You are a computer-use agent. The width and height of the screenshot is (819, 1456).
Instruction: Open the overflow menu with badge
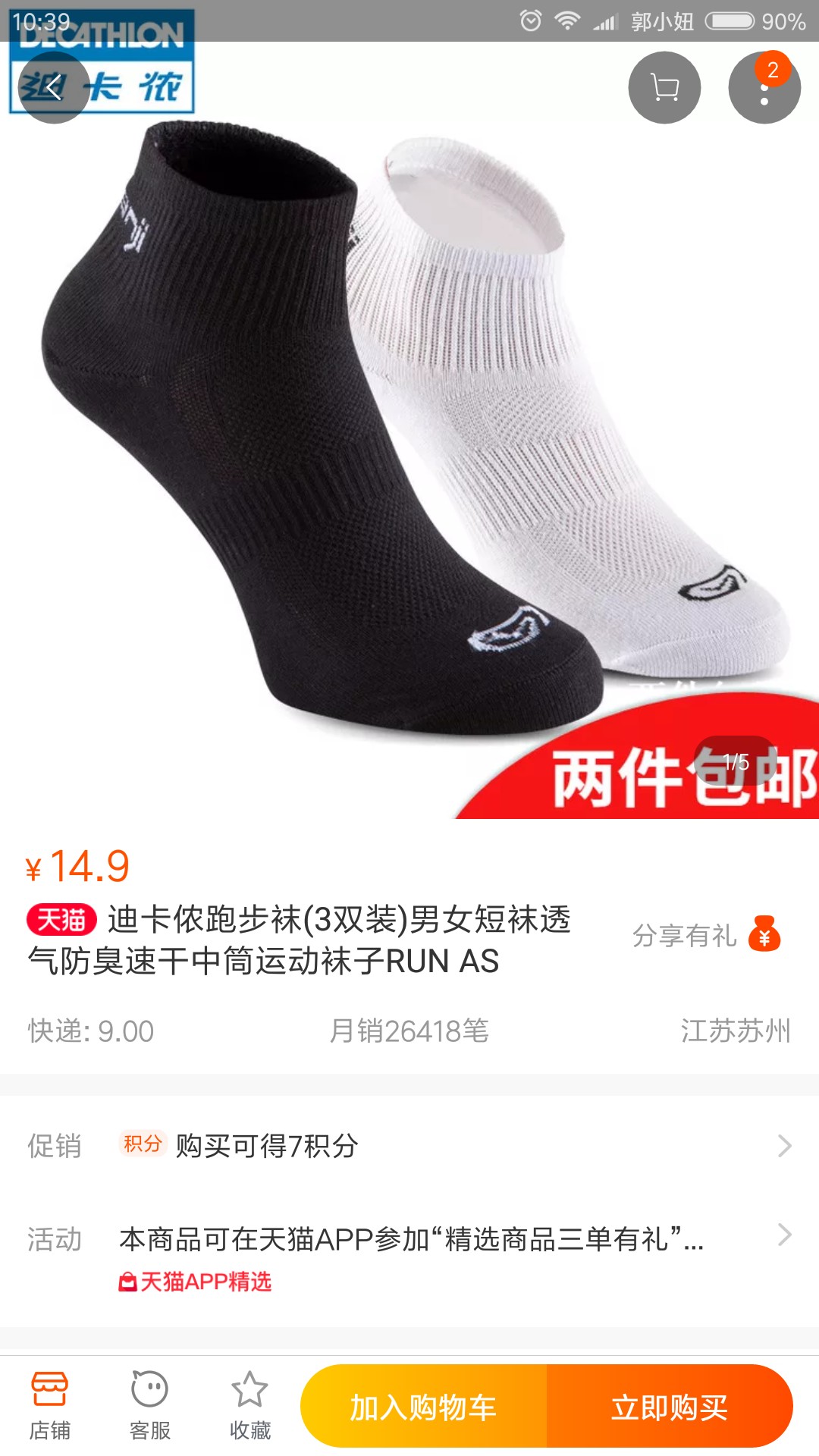[x=764, y=88]
